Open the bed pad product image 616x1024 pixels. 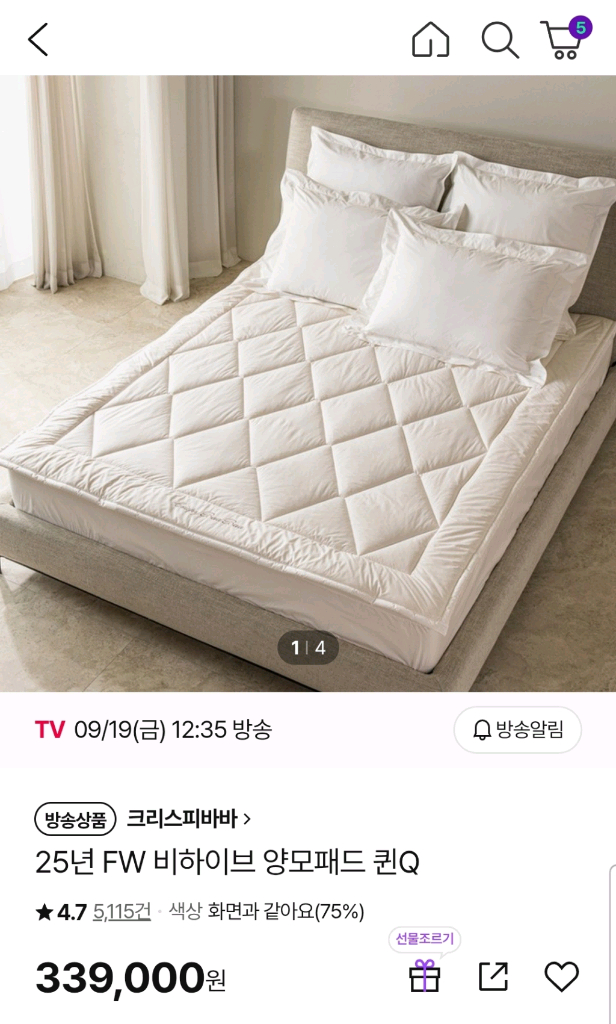308,380
